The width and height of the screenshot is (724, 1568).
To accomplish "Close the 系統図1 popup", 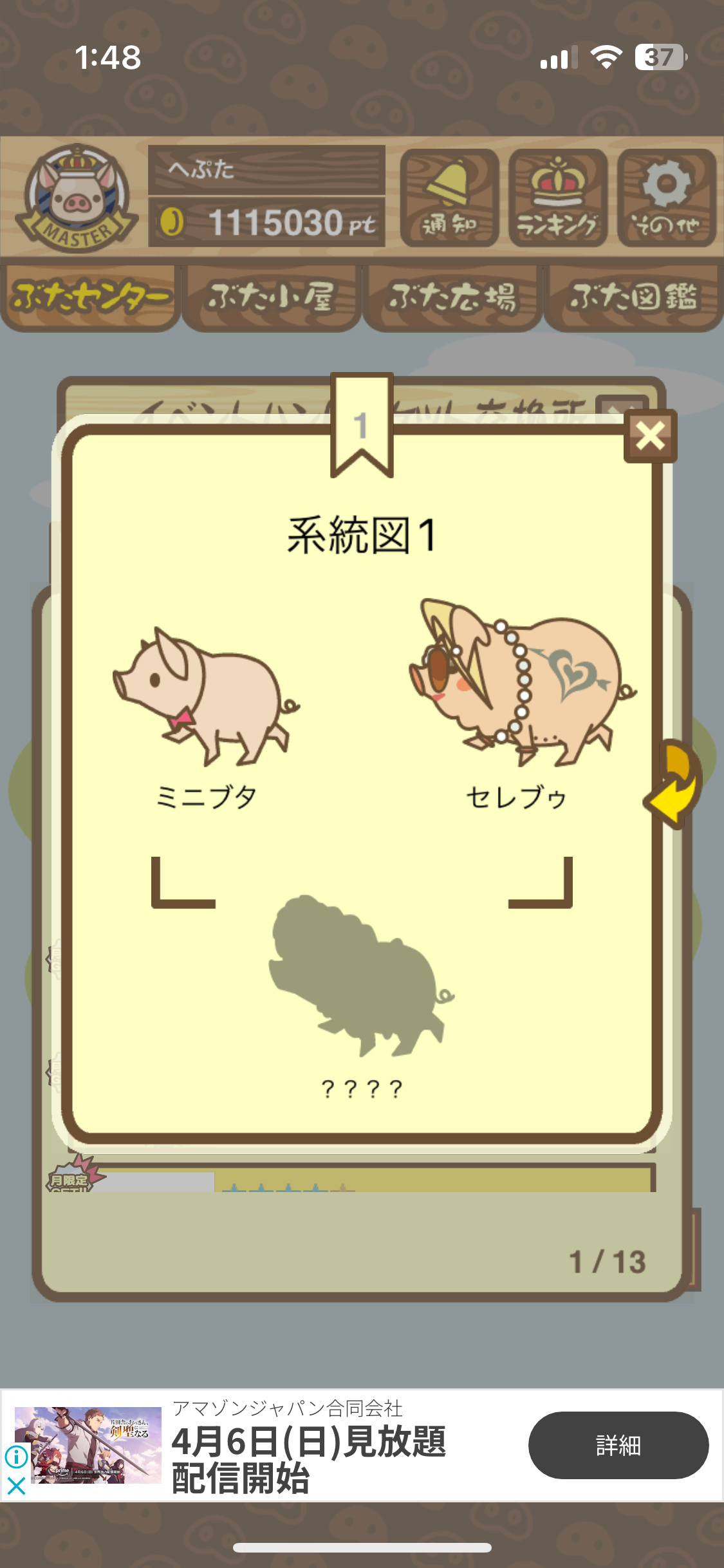I will pos(650,436).
